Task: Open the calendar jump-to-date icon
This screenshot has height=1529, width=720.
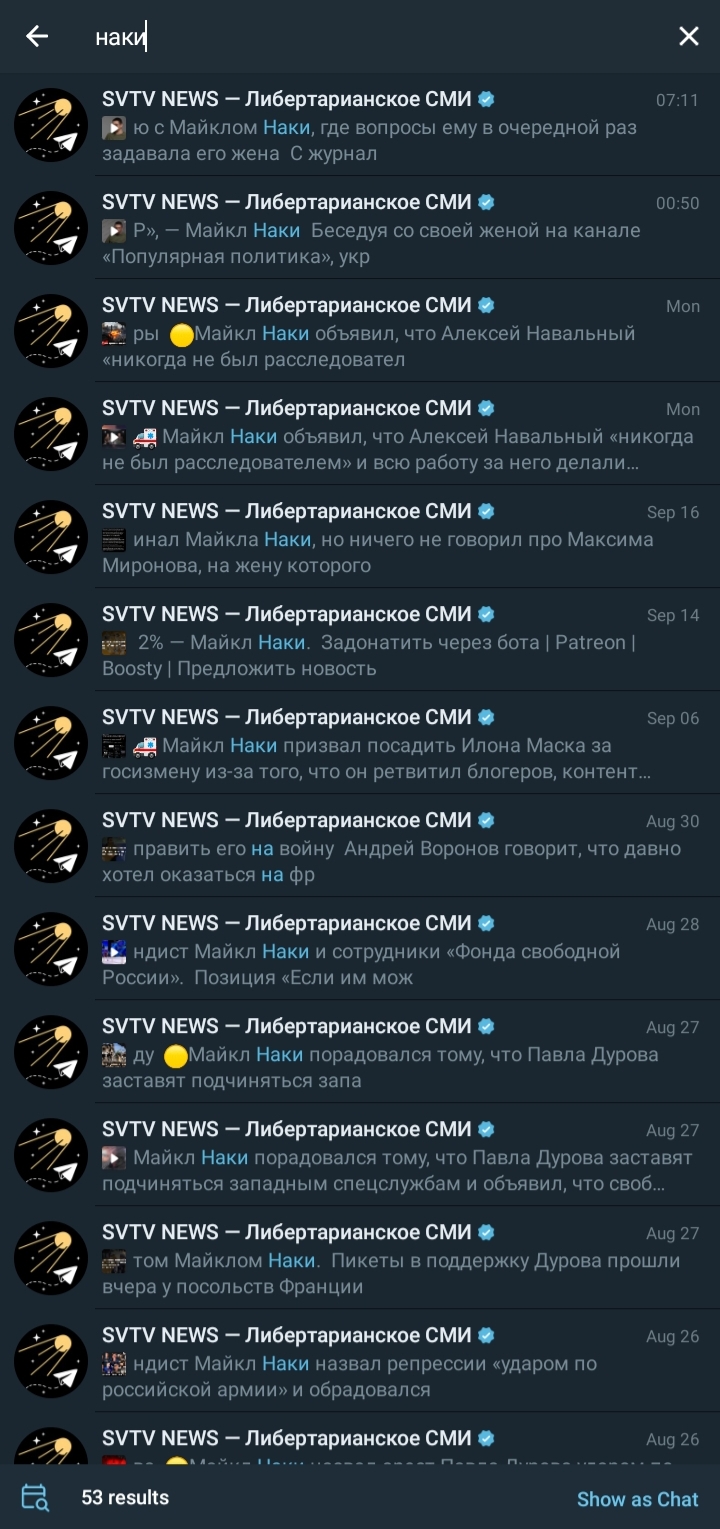Action: point(35,1498)
